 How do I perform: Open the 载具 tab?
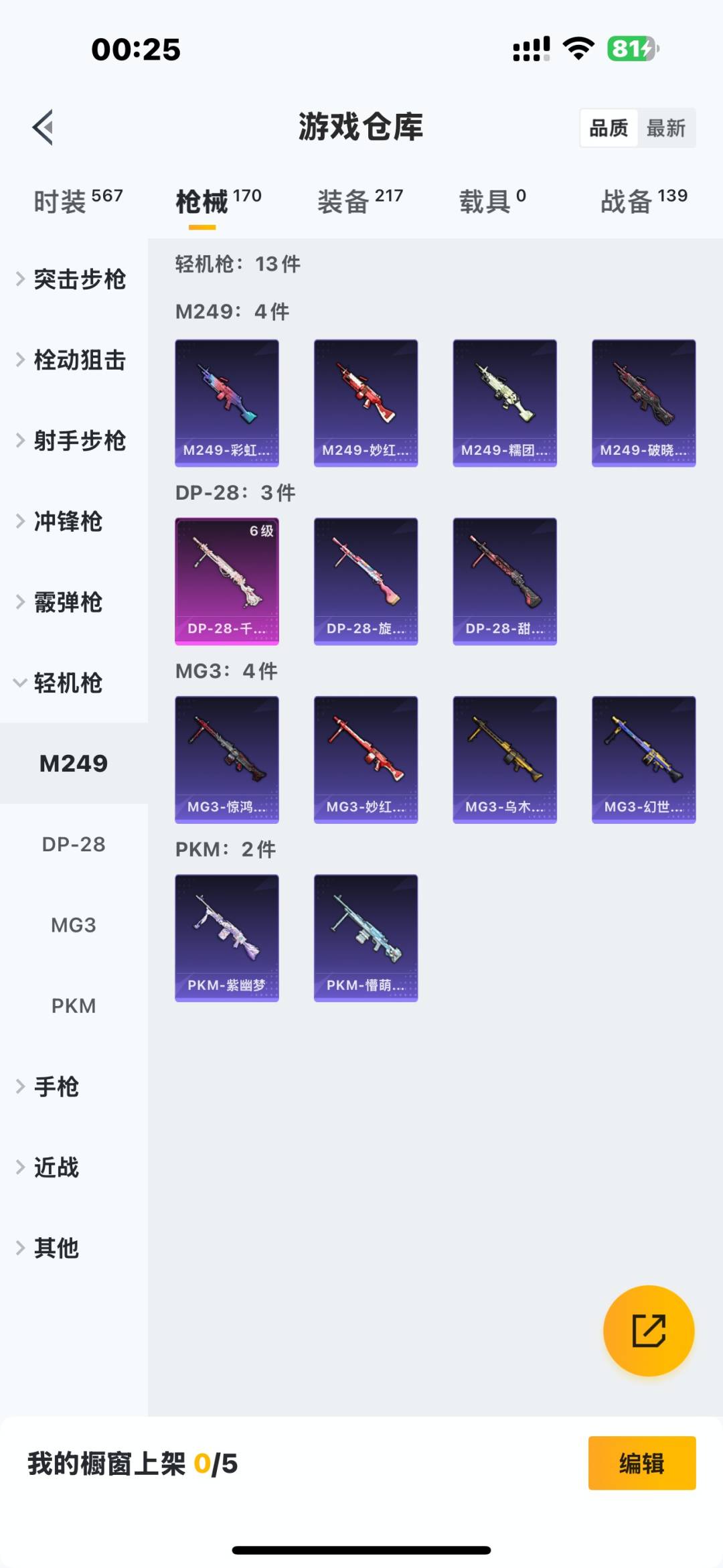pyautogui.click(x=492, y=200)
